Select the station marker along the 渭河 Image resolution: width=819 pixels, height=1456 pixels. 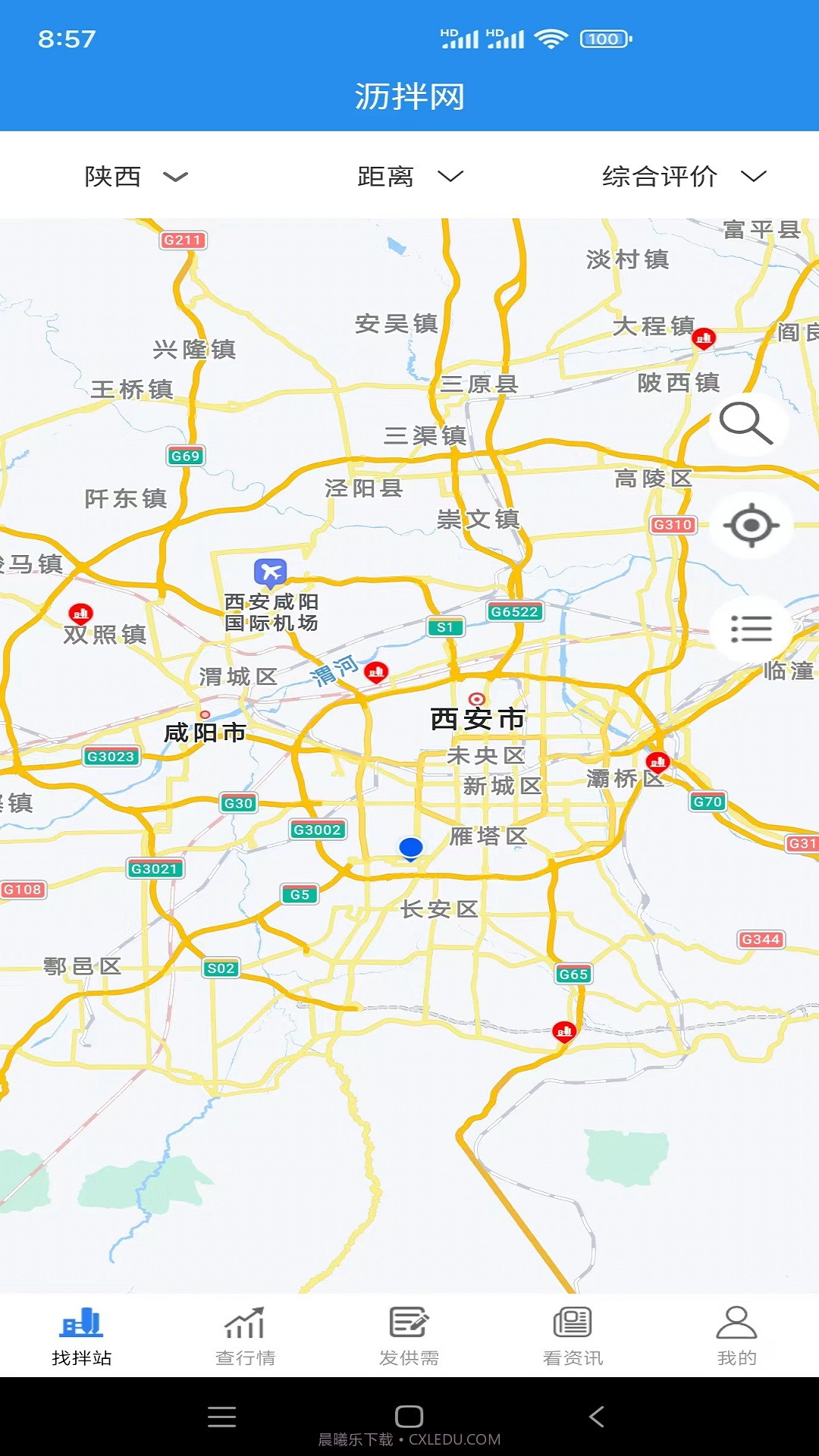[377, 672]
